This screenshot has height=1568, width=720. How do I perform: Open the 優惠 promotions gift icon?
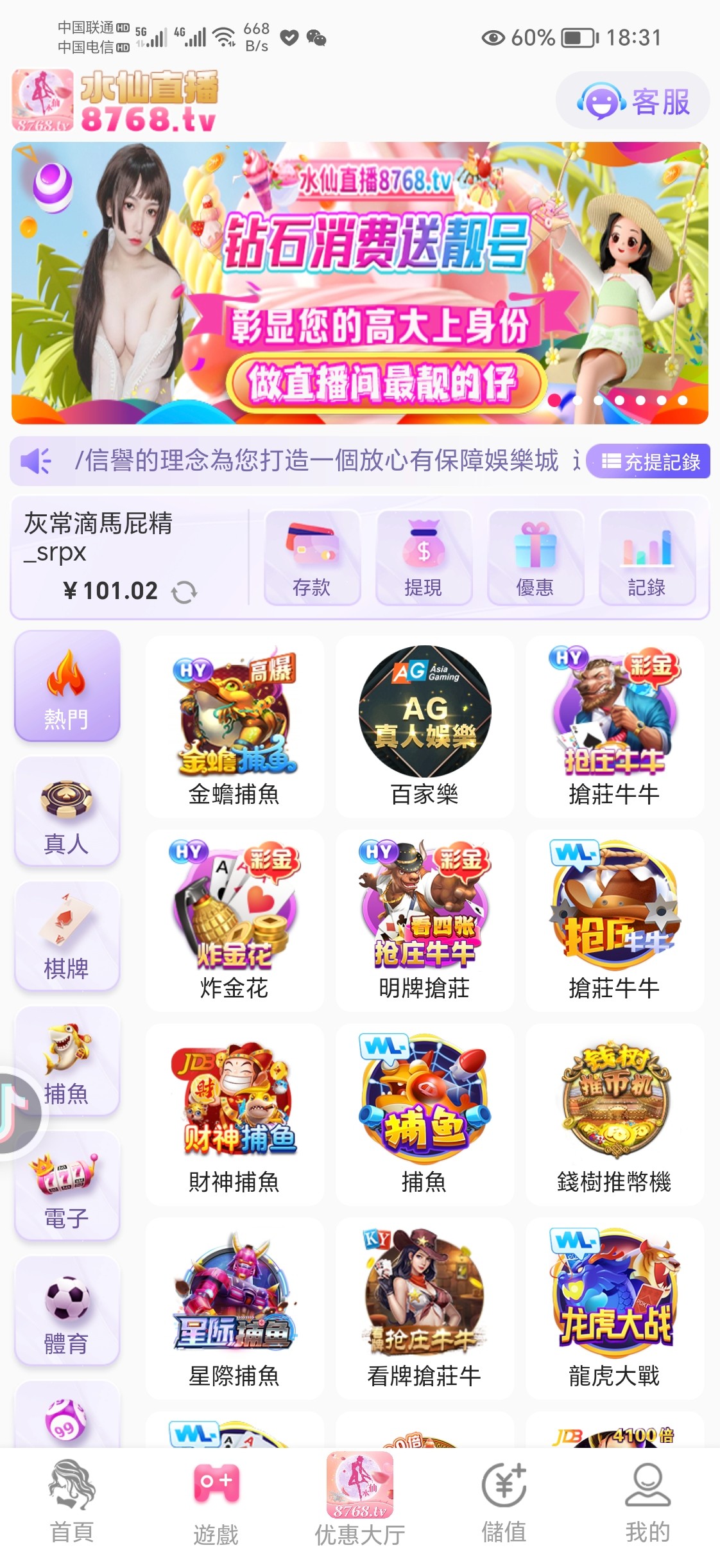[x=536, y=559]
